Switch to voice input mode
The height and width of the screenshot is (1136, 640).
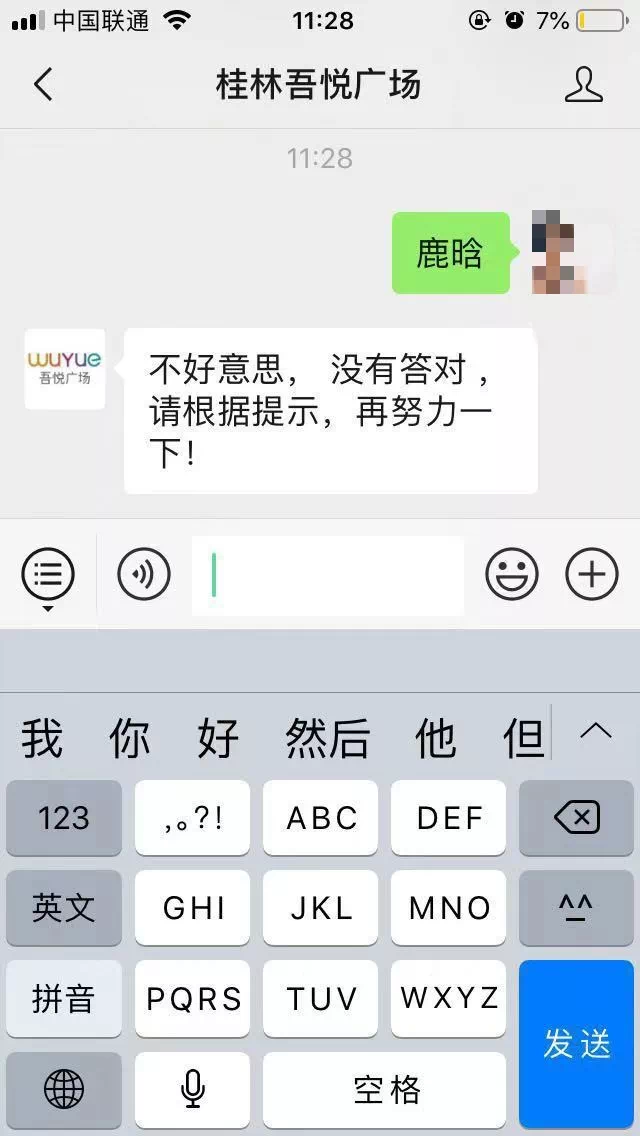click(144, 575)
